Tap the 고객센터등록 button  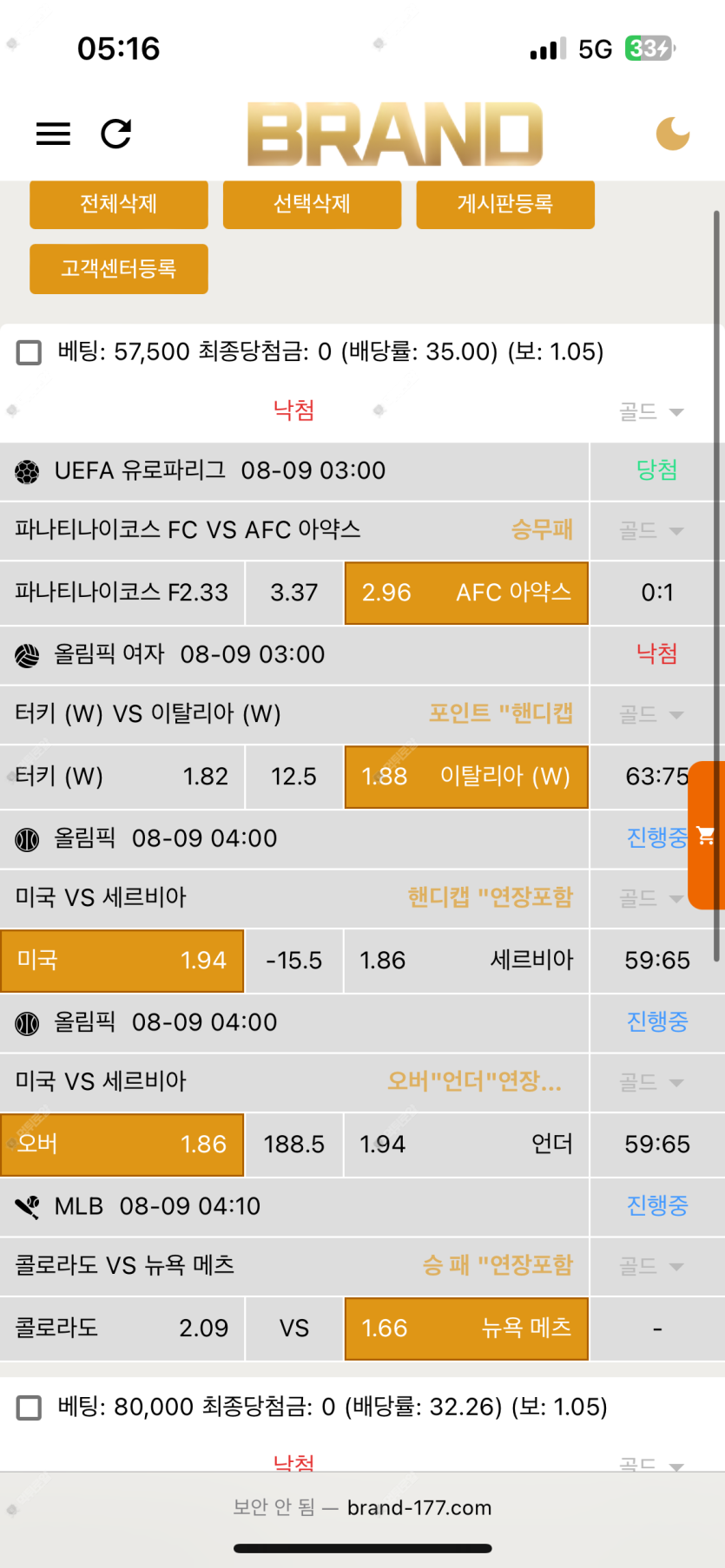119,269
